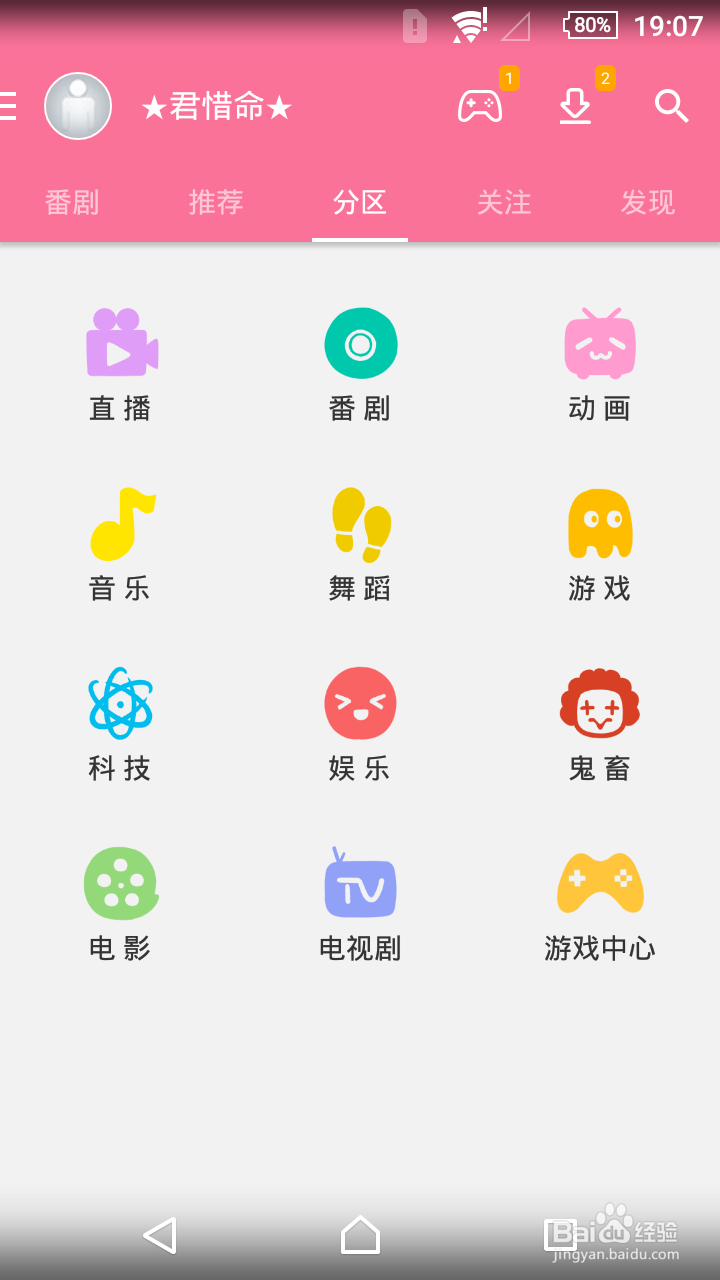Viewport: 720px width, 1280px height.
Task: Open the 直播 (Live) category icon
Action: pos(121,345)
